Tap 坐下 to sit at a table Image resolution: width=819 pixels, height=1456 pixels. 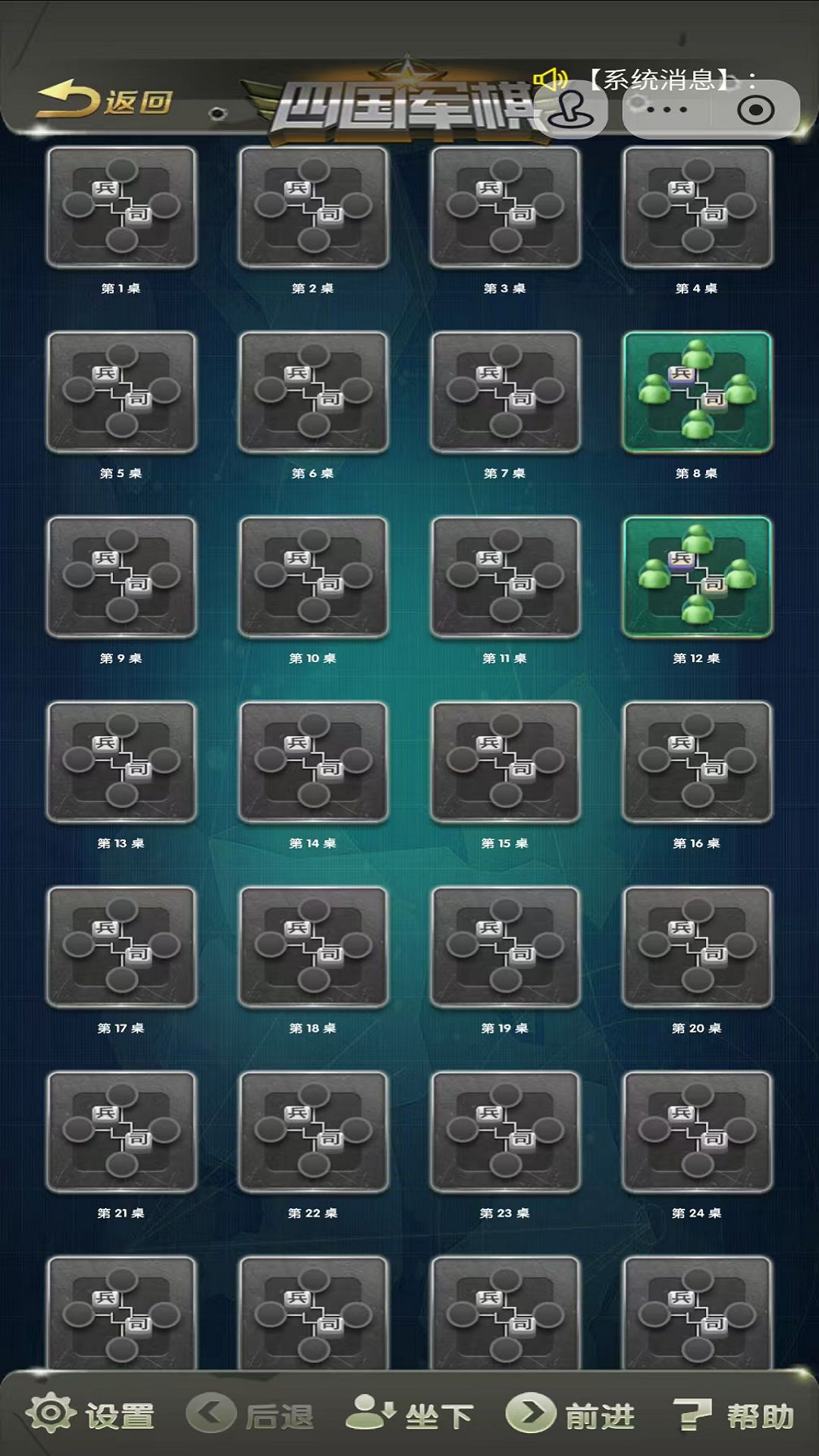pyautogui.click(x=409, y=1415)
